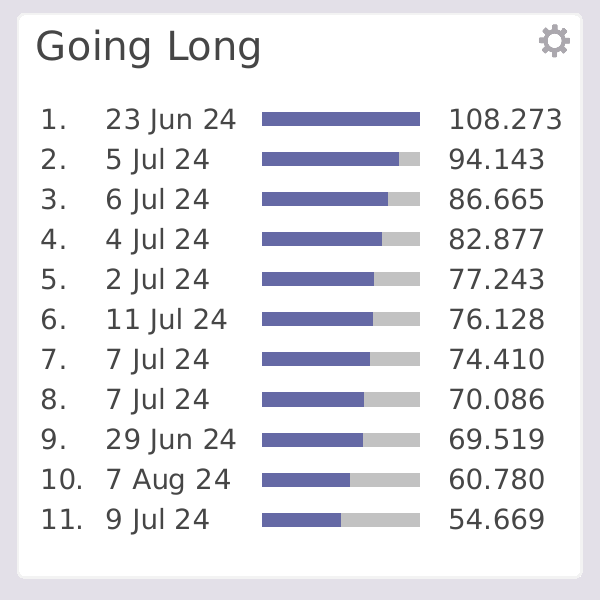View the 29 Jun 24 entry

point(171,440)
